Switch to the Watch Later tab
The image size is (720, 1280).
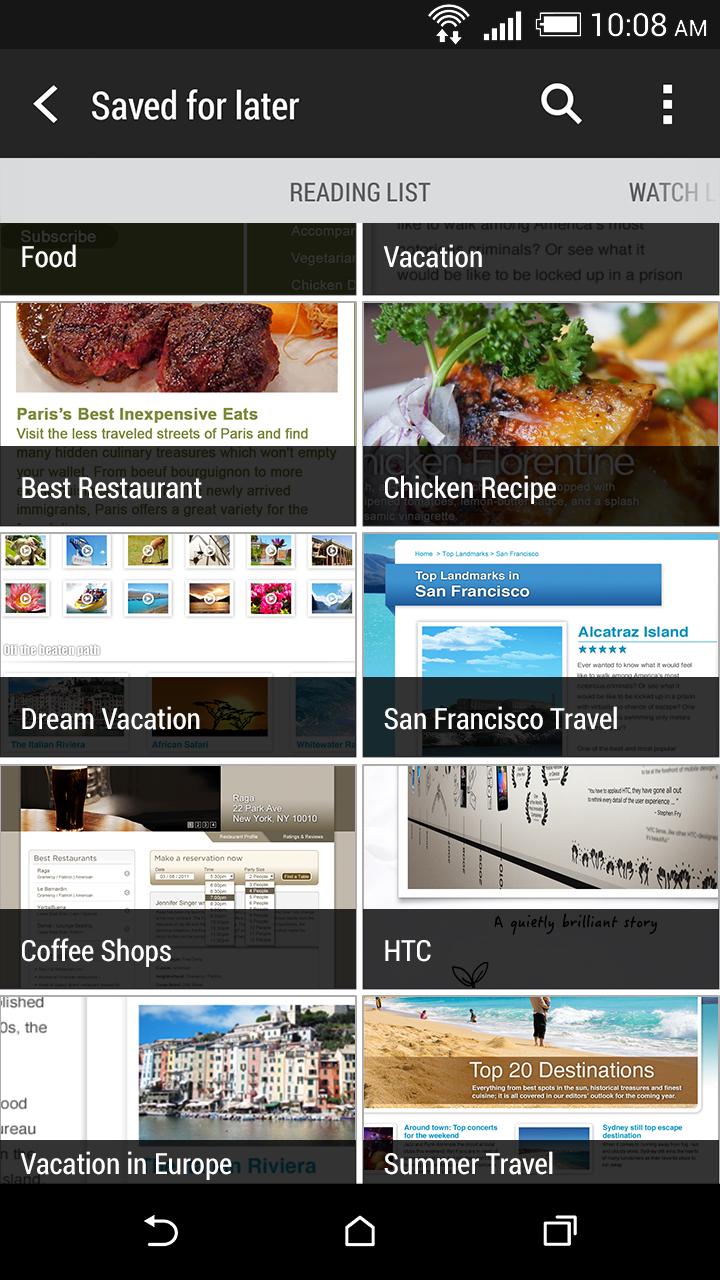(670, 192)
